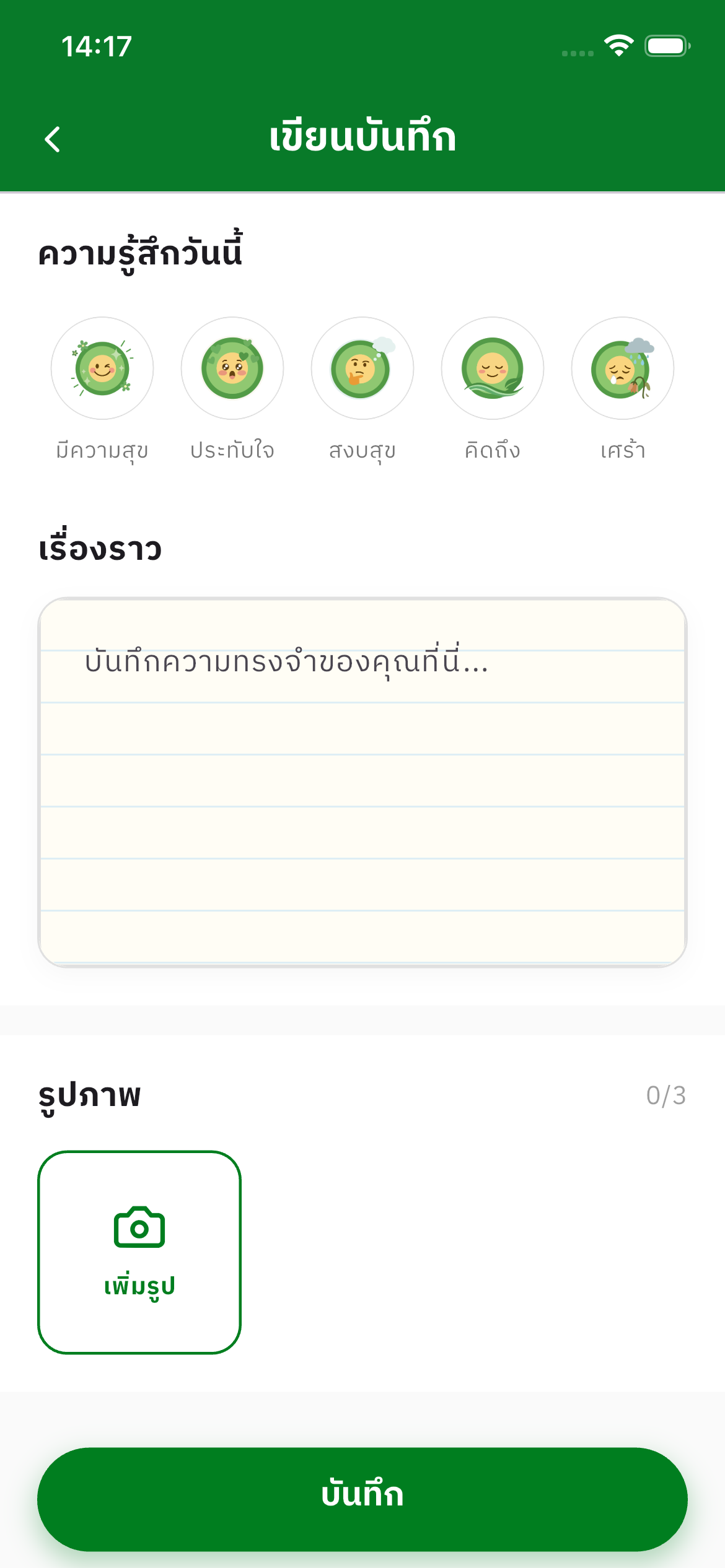Viewport: 725px width, 1568px height.
Task: Select the มีความสุข happy mood emoji
Action: tap(103, 368)
